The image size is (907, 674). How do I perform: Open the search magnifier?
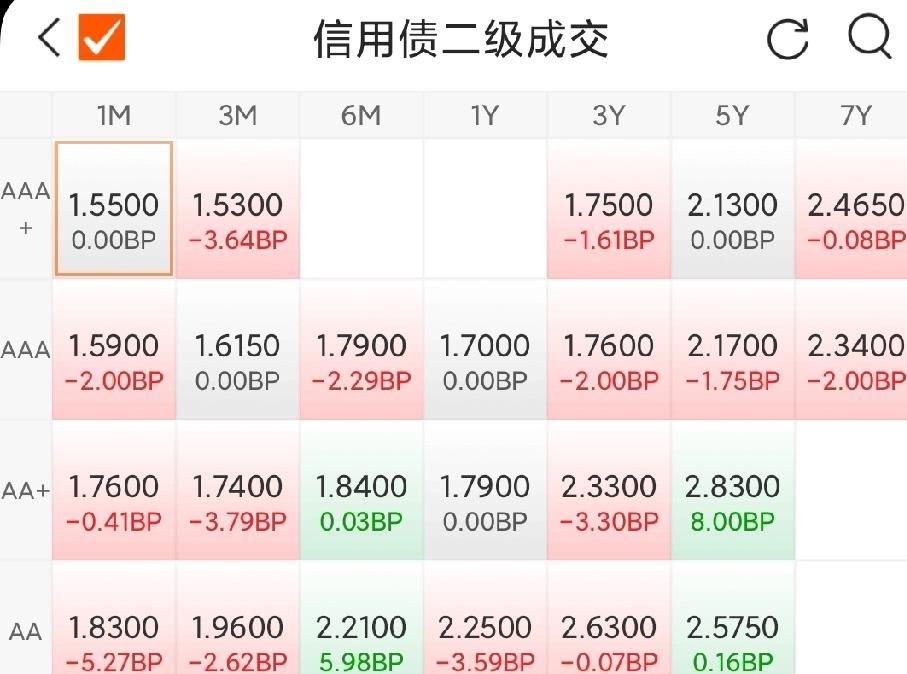(869, 38)
